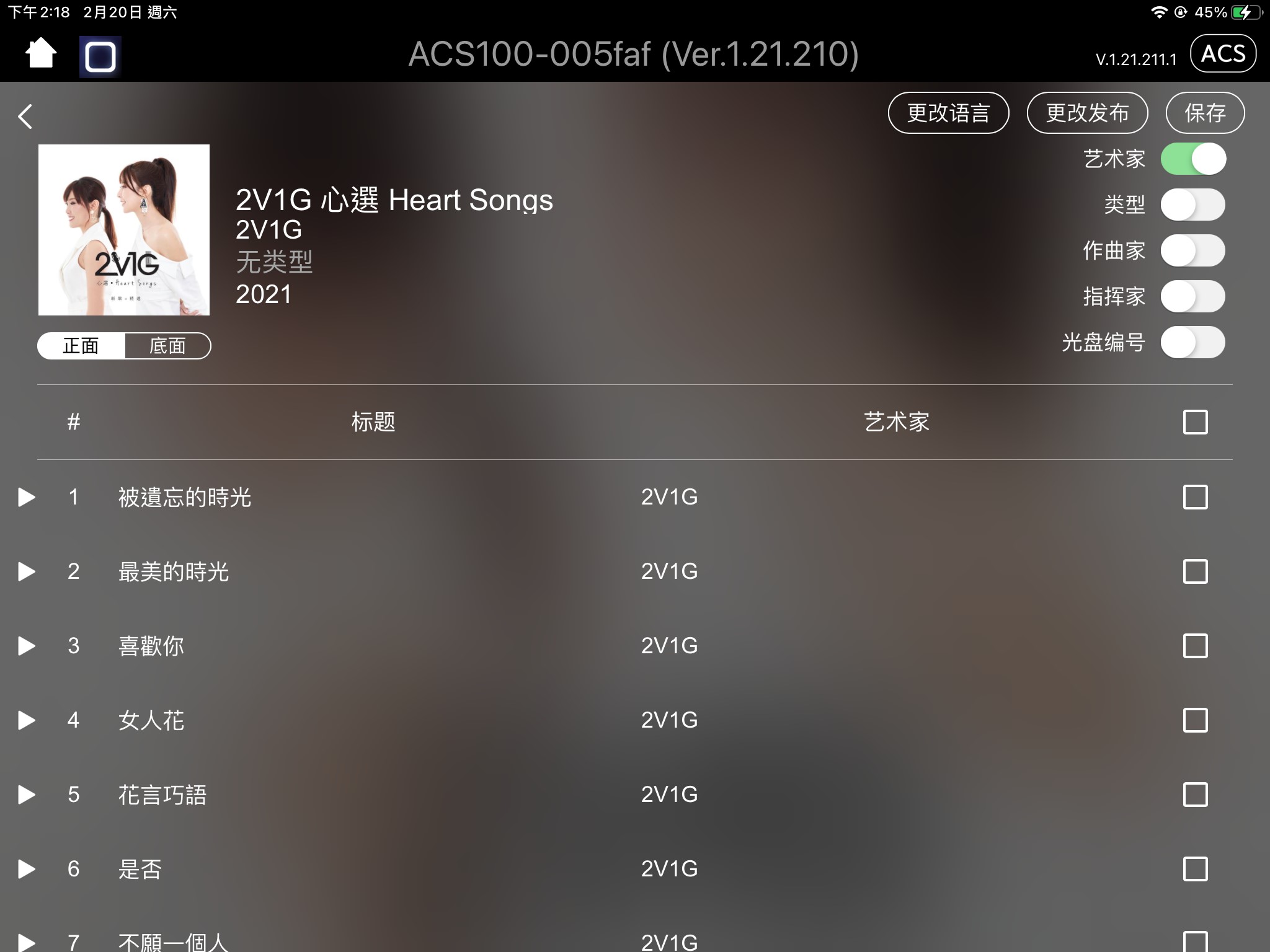Select the checkbox for 女人花
Screen dimensions: 1270x952
(x=1195, y=720)
